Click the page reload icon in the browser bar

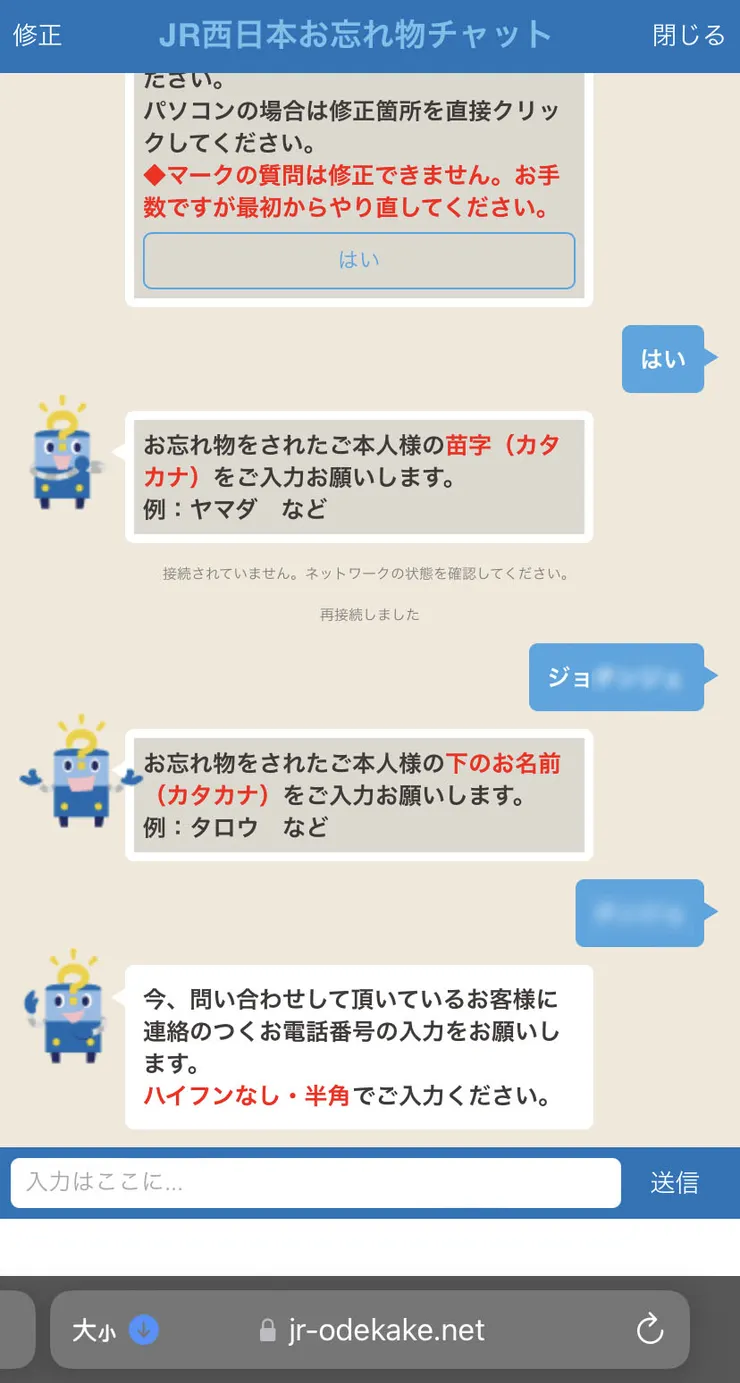click(x=651, y=1330)
